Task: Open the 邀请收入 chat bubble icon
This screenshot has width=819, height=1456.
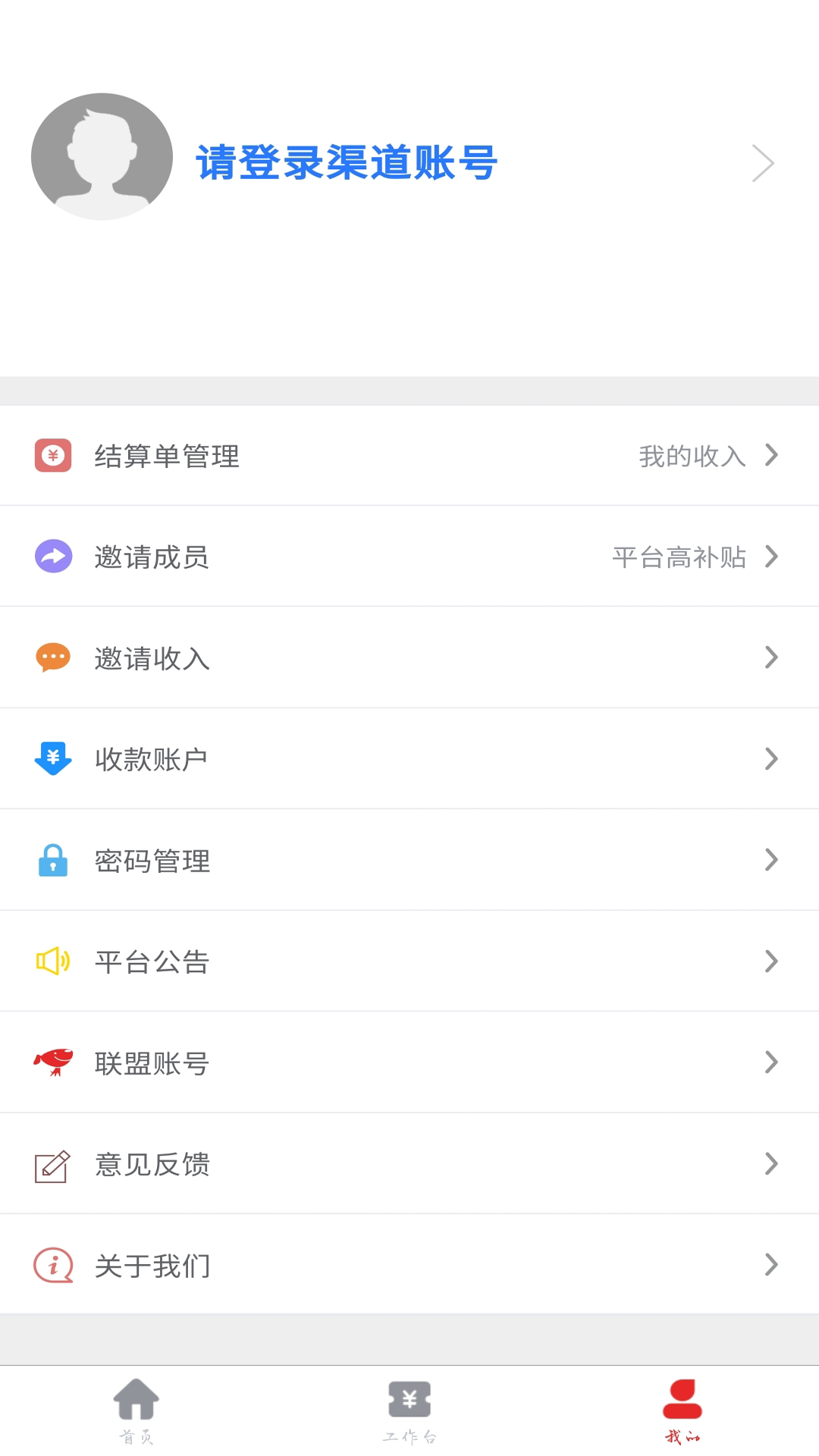Action: (x=52, y=657)
